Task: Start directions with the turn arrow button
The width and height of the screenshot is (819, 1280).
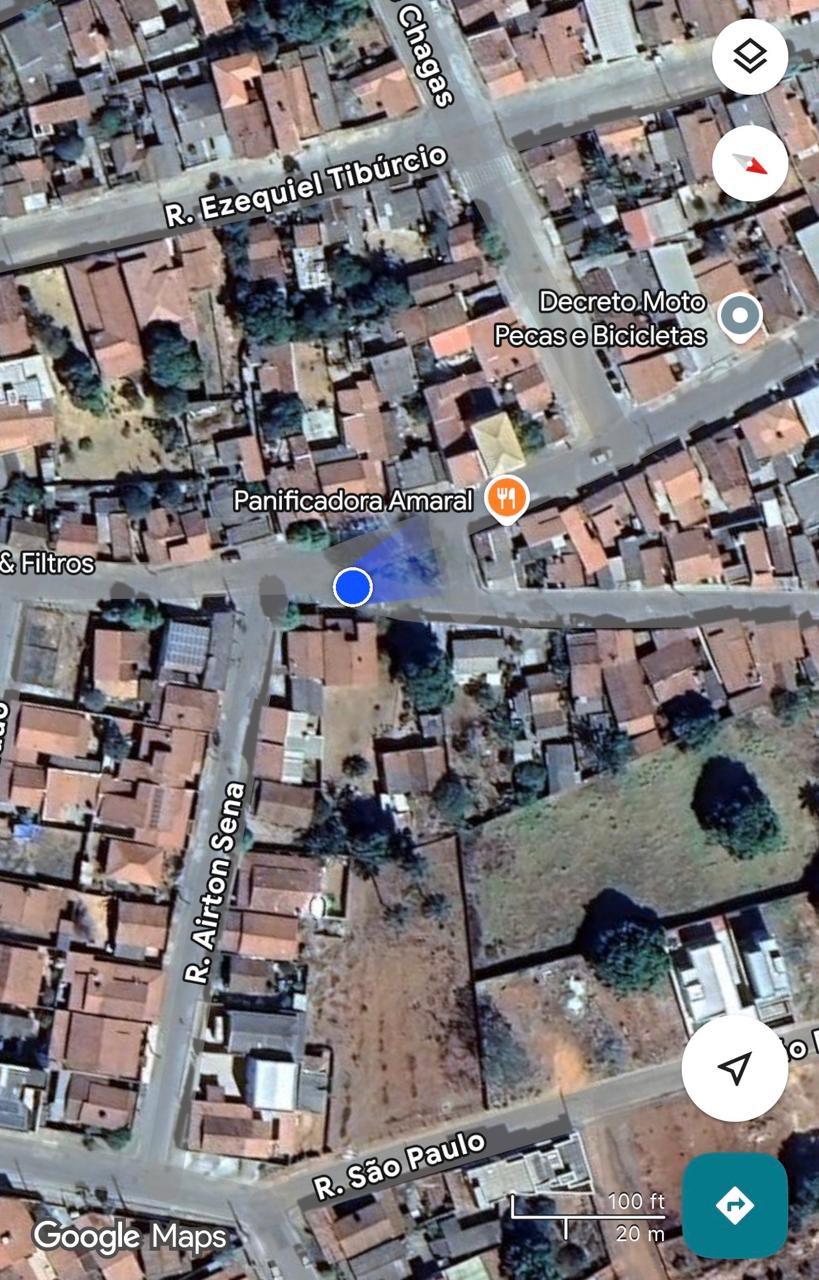Action: 734,1205
